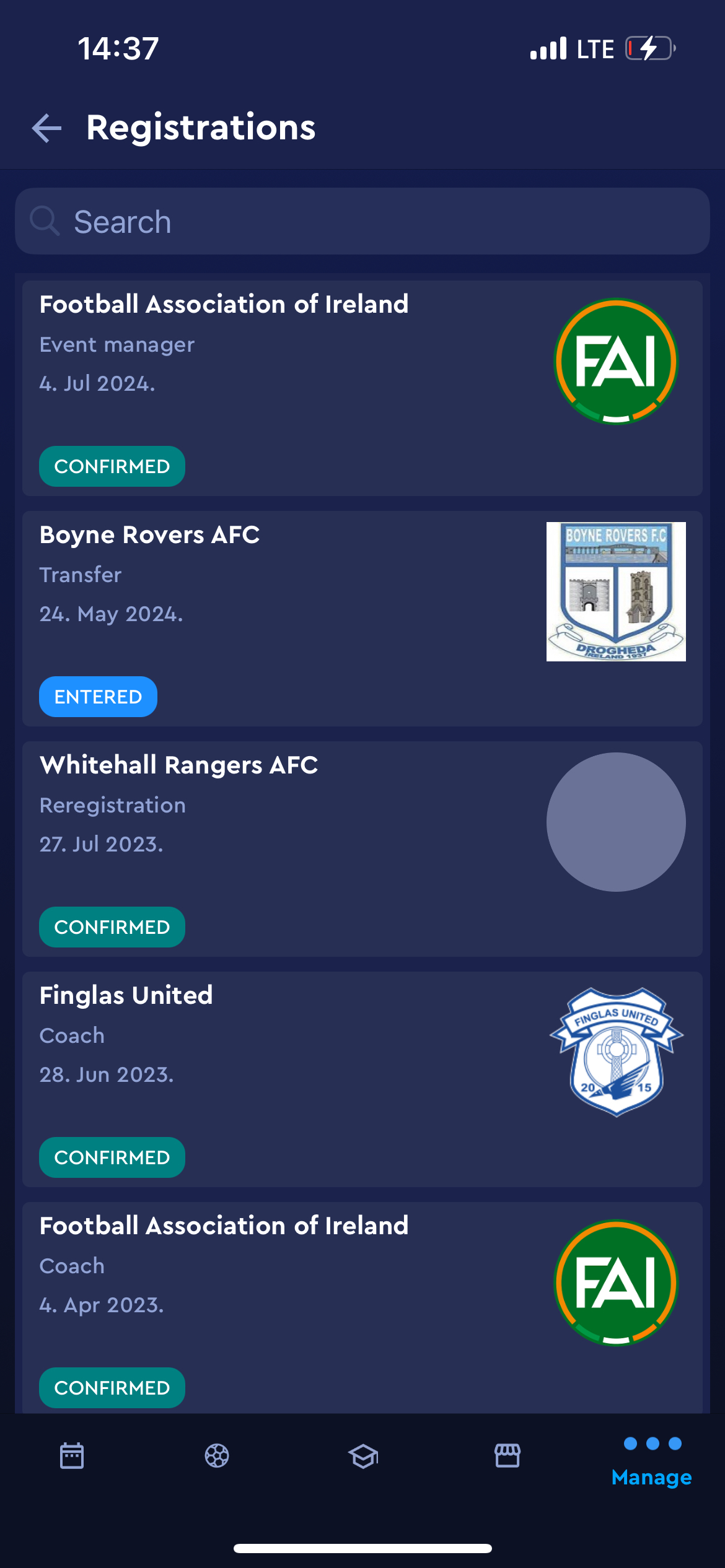
Task: Go back from Registrations screen
Action: coord(47,128)
